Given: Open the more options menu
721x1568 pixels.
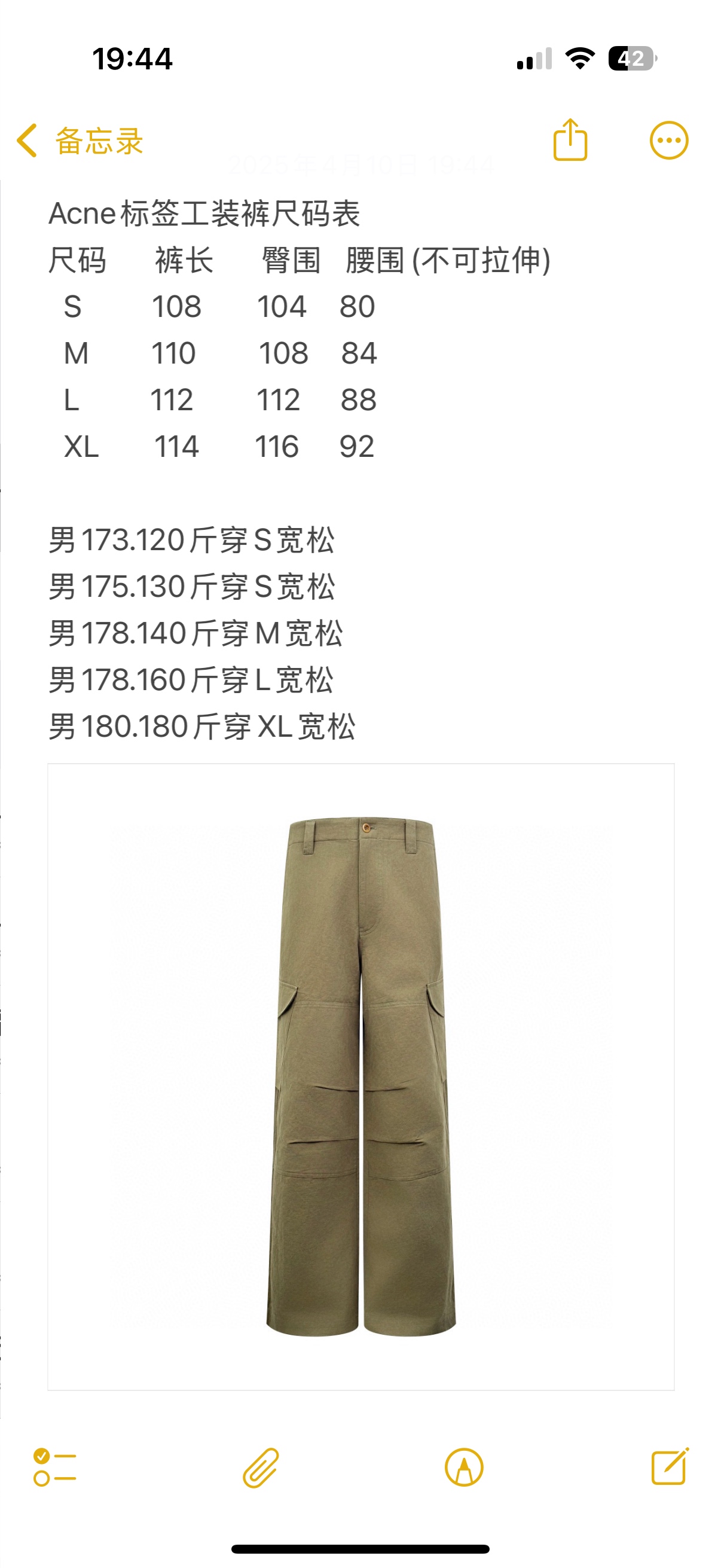Looking at the screenshot, I should point(668,141).
